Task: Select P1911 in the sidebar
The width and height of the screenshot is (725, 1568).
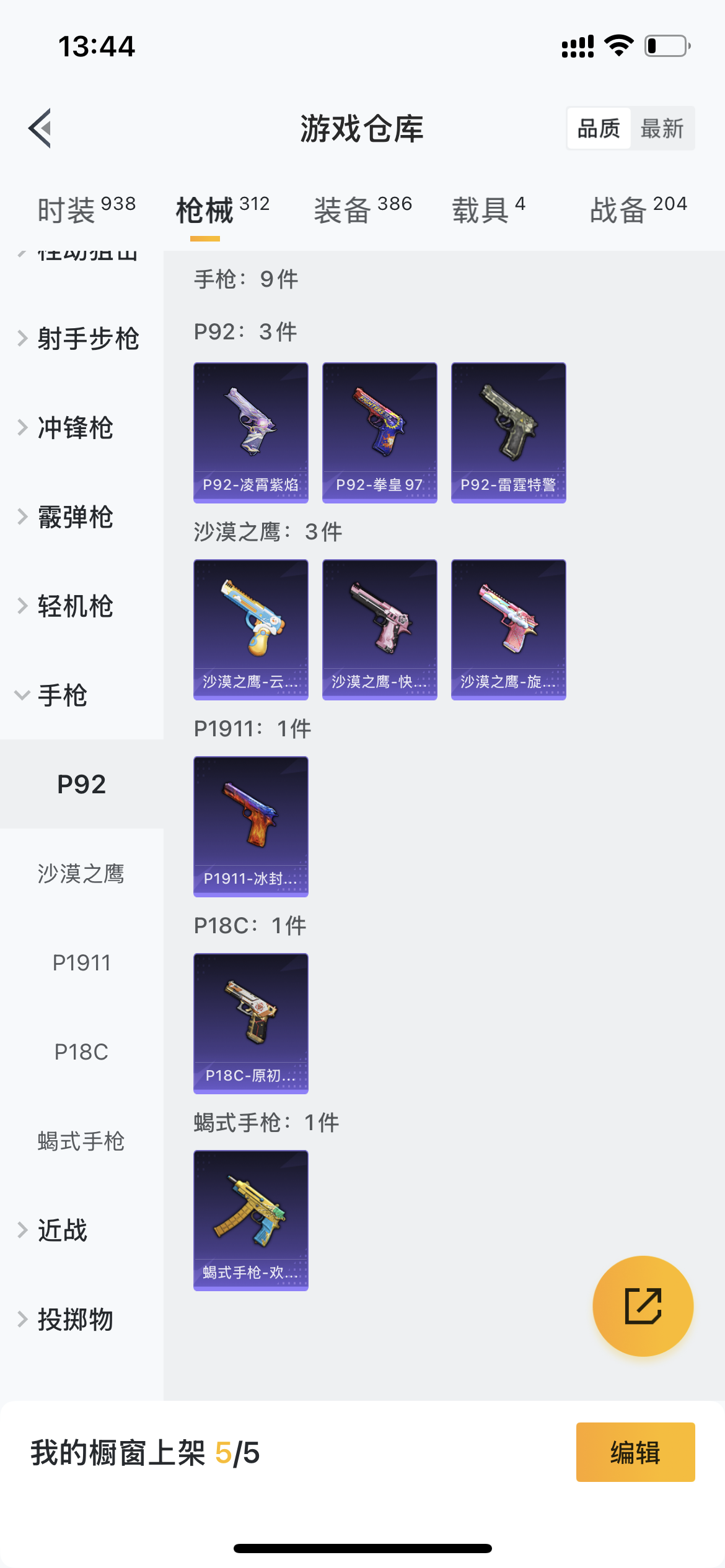Action: [x=81, y=963]
